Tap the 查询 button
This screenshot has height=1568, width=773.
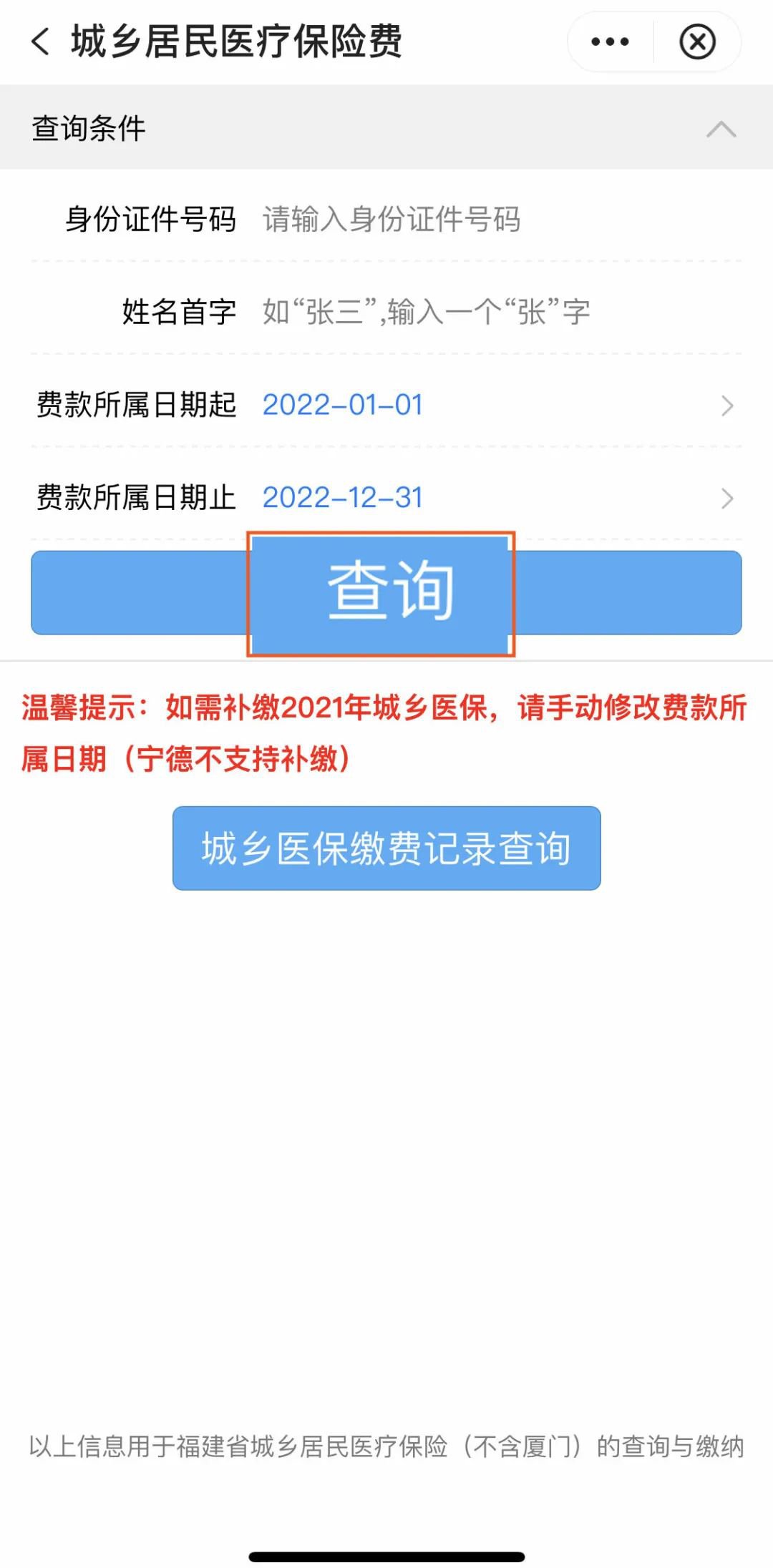tap(386, 592)
